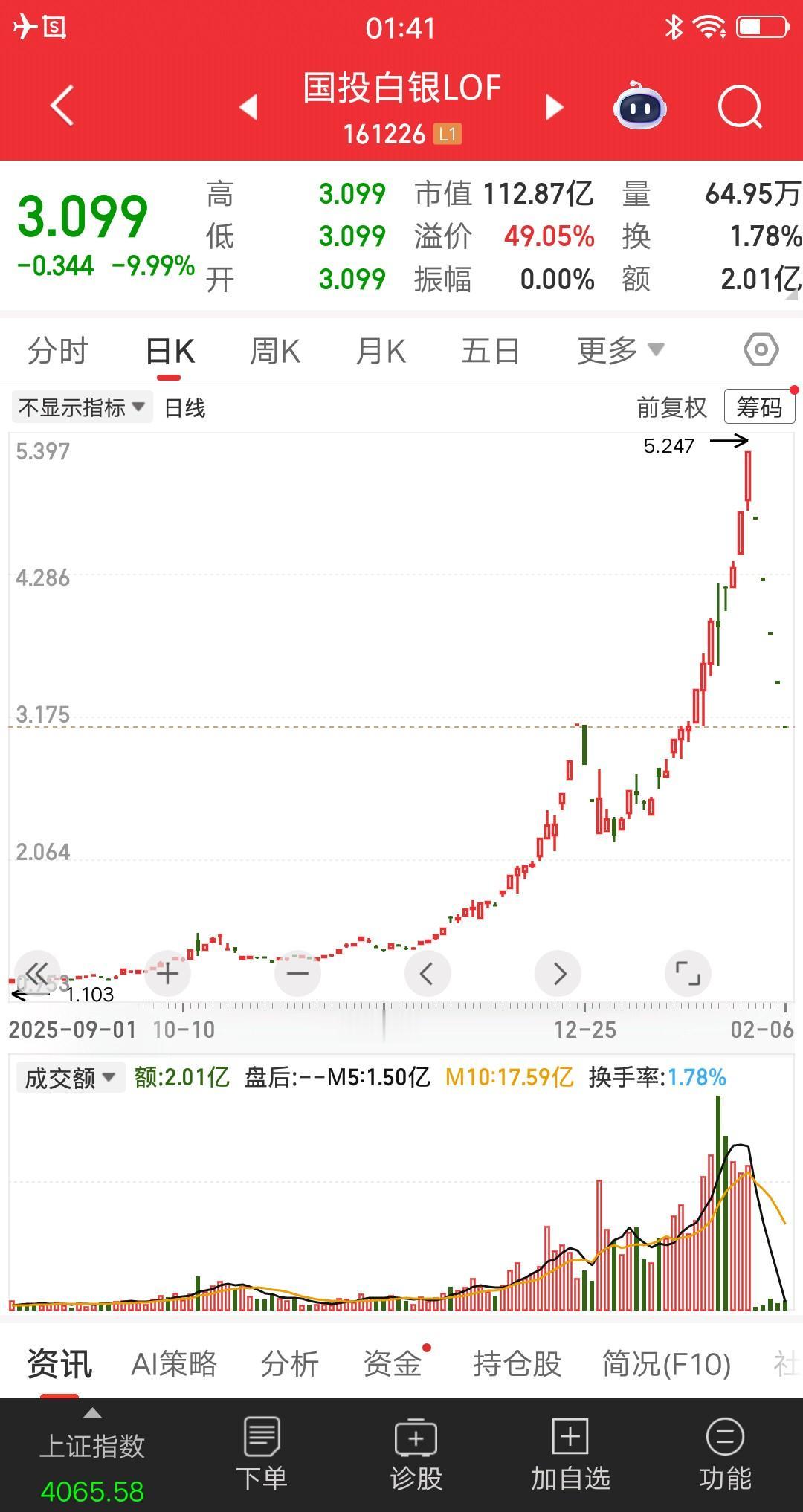The height and width of the screenshot is (1512, 803).
Task: Add to watchlist with 加自选
Action: click(570, 1453)
